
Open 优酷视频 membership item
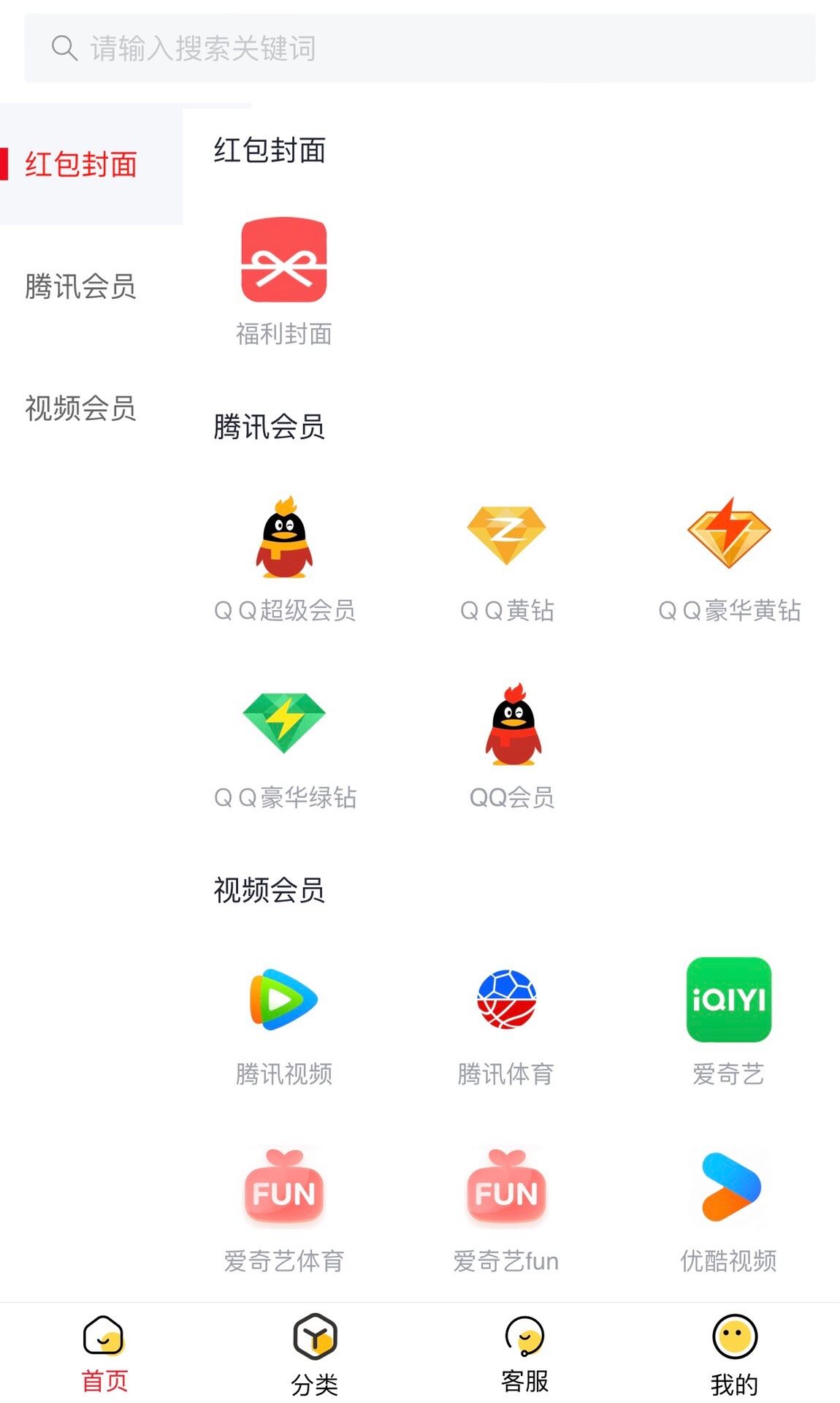point(729,1209)
